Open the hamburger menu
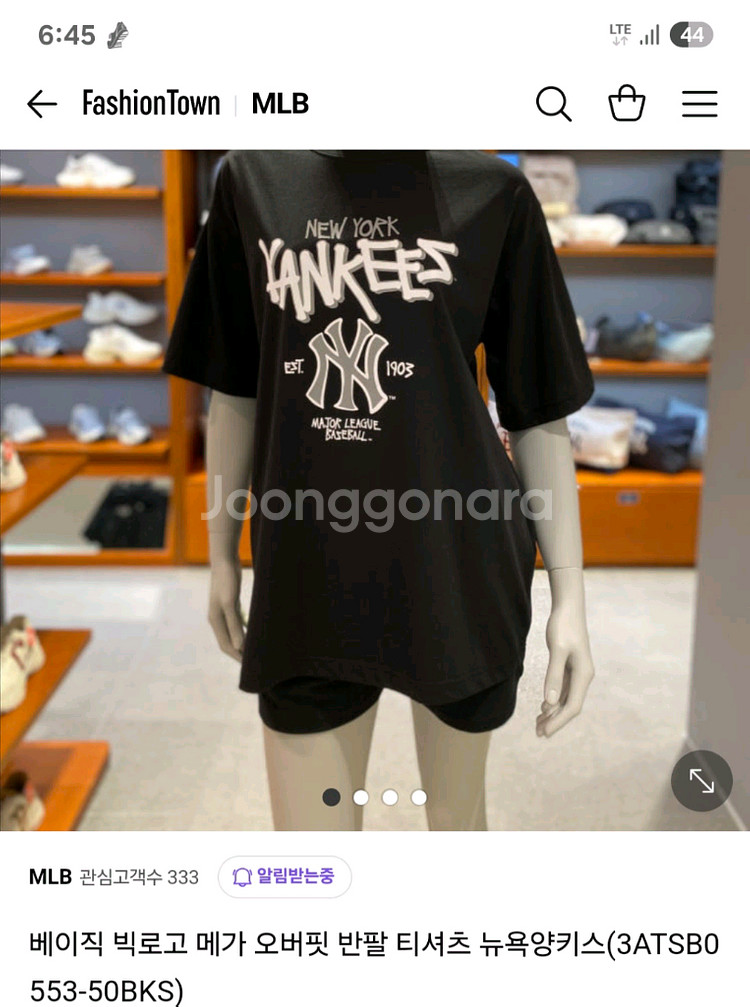750x1007 pixels. [699, 104]
